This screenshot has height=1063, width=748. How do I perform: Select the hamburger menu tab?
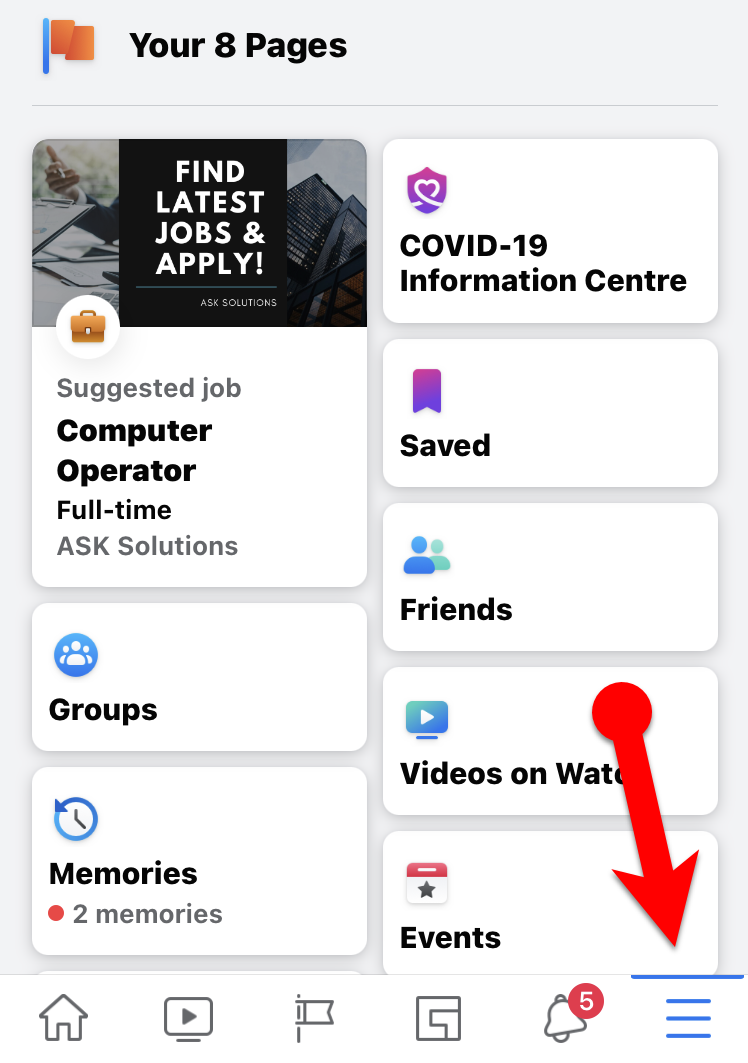(688, 1019)
